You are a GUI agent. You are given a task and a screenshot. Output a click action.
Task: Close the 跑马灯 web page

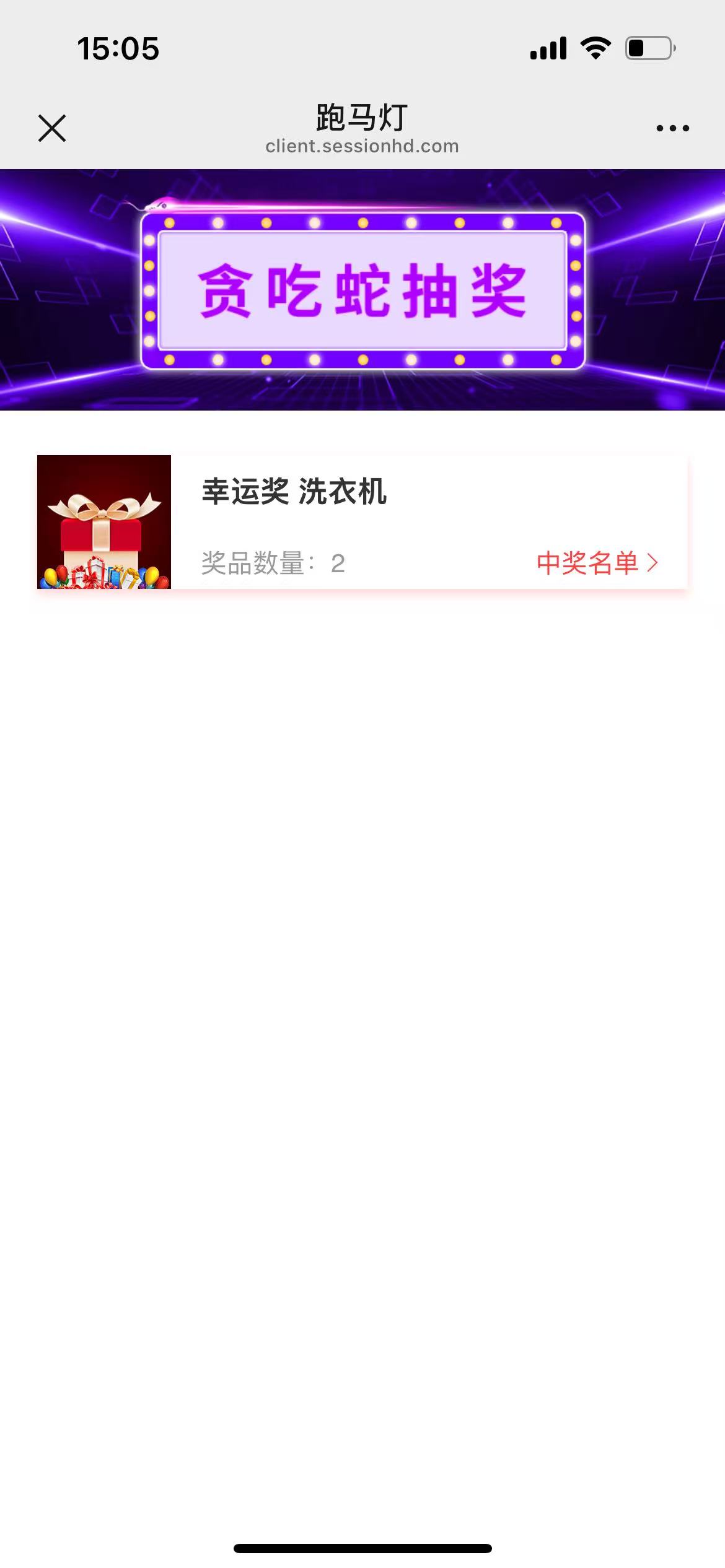coord(52,128)
